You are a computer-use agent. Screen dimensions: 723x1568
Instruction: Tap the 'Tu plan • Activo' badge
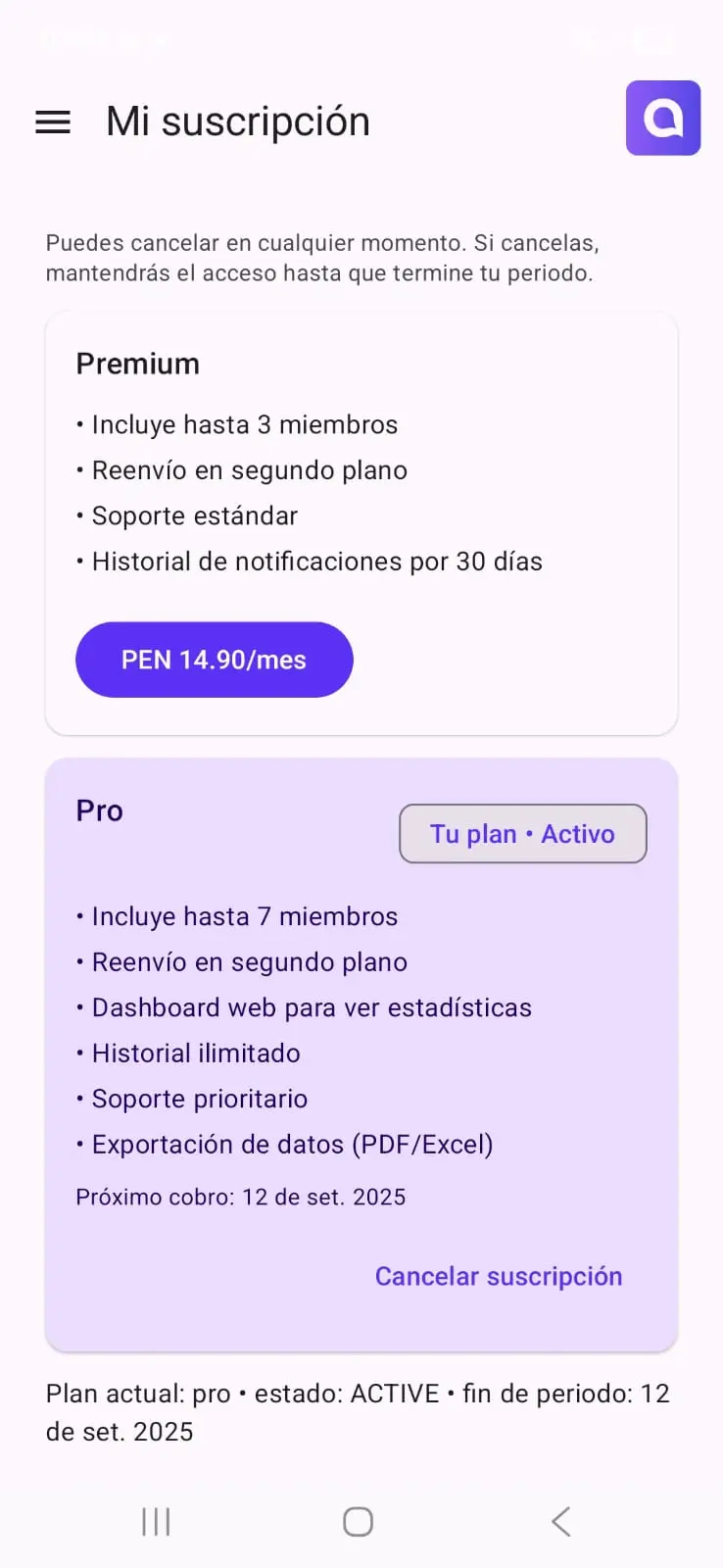click(522, 833)
